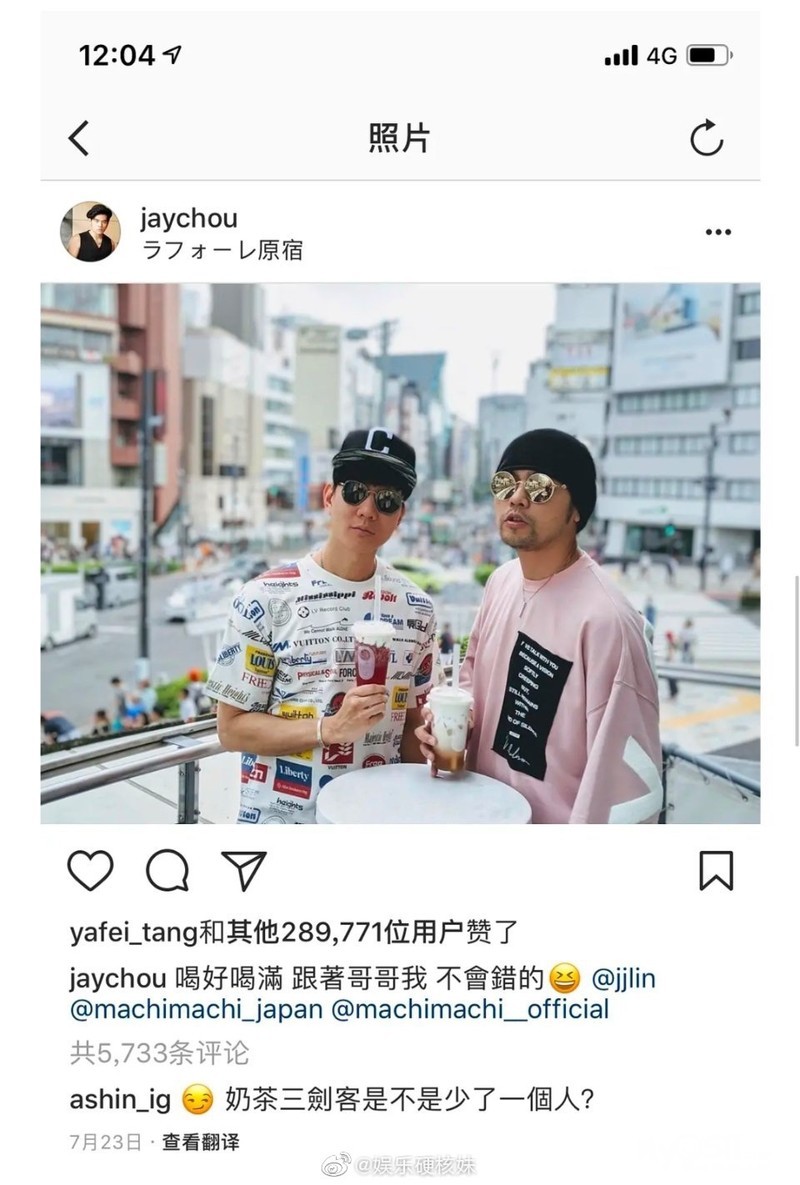Open the @machimachi__official mention
This screenshot has height=1185, width=800.
pyautogui.click(x=469, y=1009)
